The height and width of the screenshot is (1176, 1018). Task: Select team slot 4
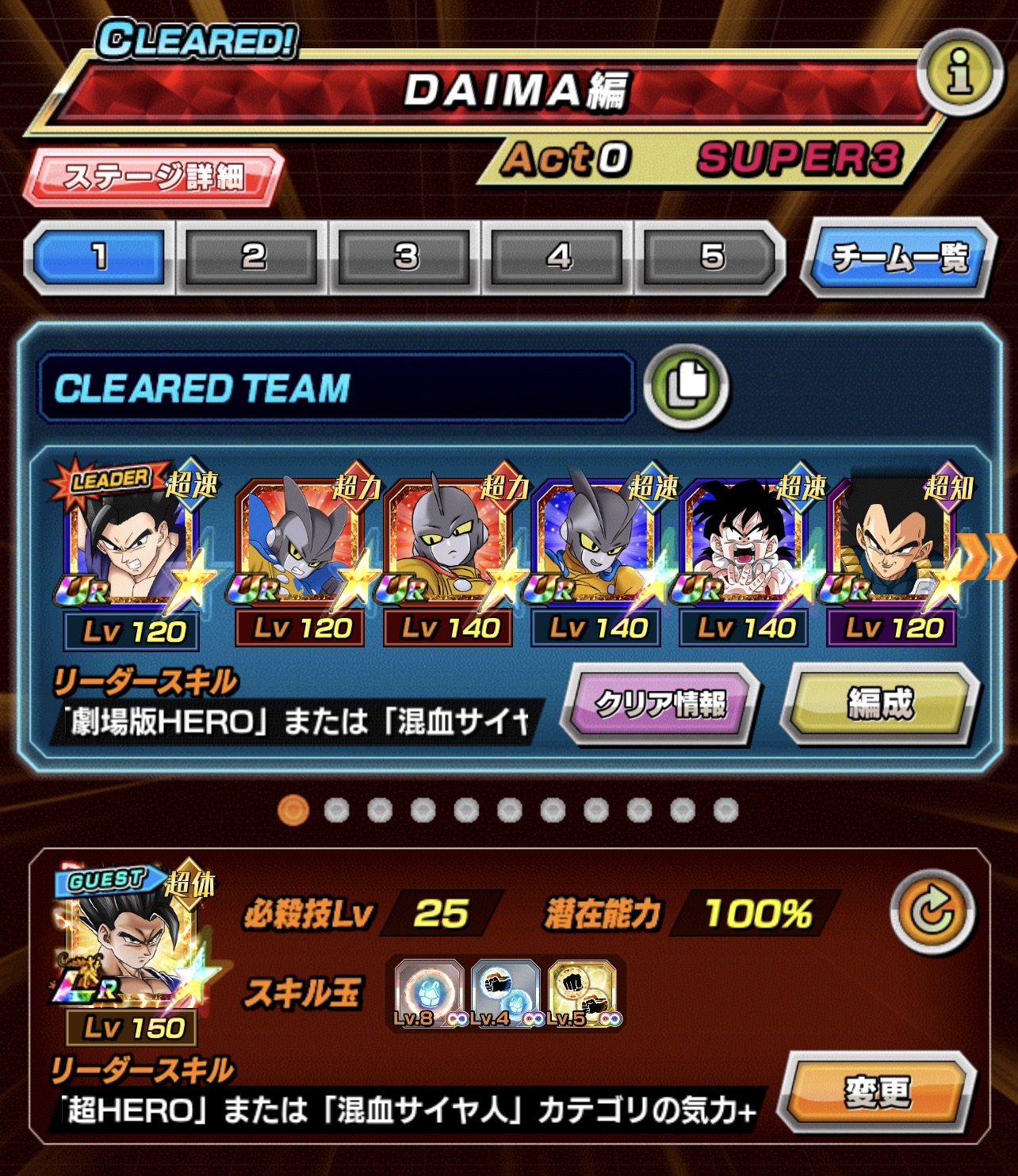559,257
